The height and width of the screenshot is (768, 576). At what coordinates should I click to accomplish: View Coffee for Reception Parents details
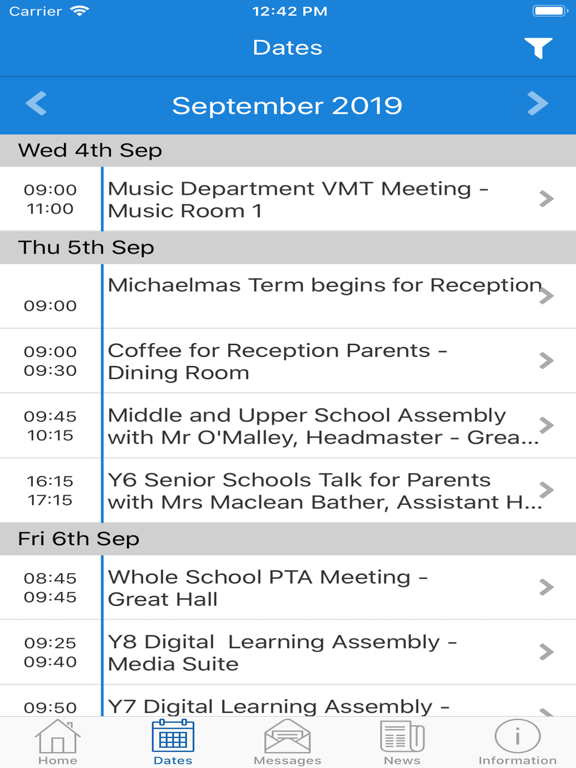click(x=288, y=361)
